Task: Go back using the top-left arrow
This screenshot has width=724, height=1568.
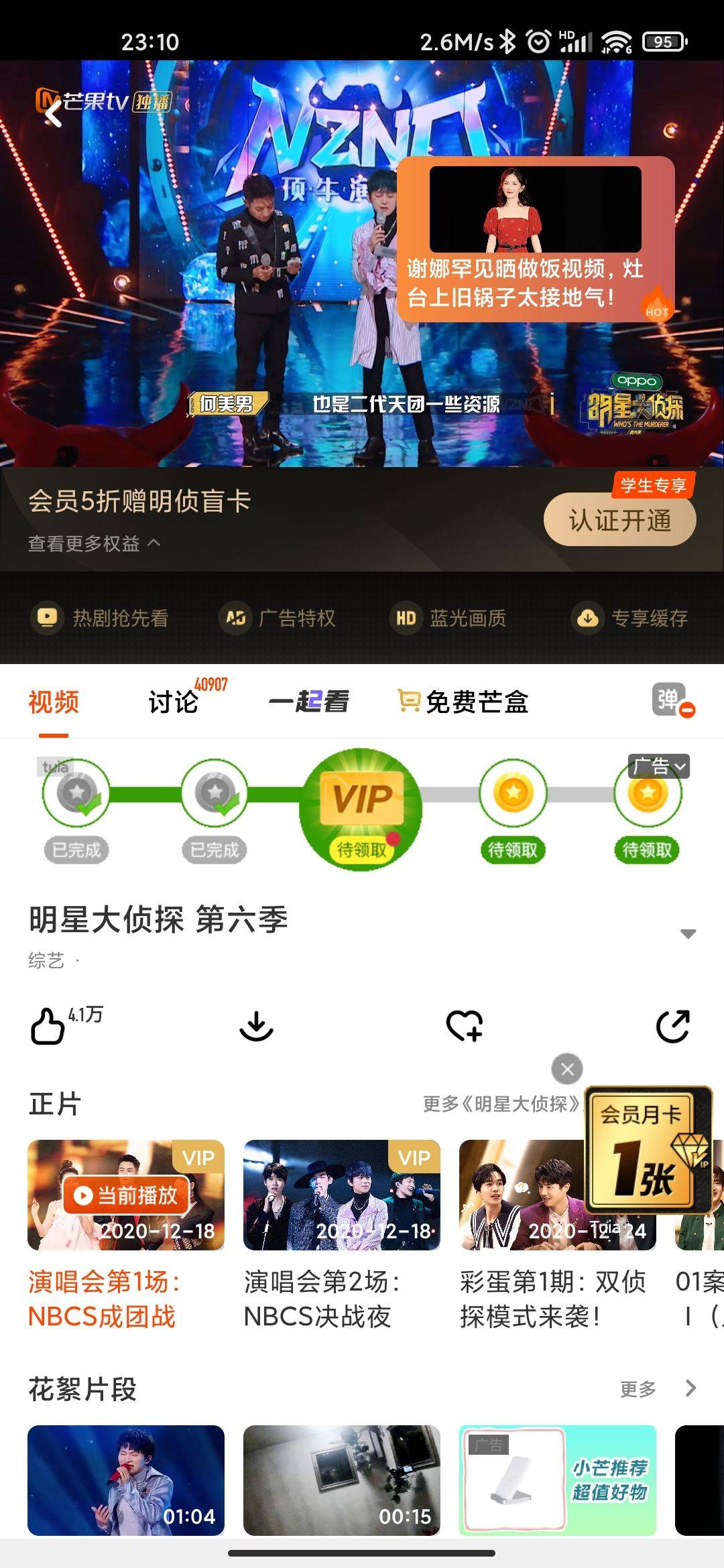Action: [52, 114]
